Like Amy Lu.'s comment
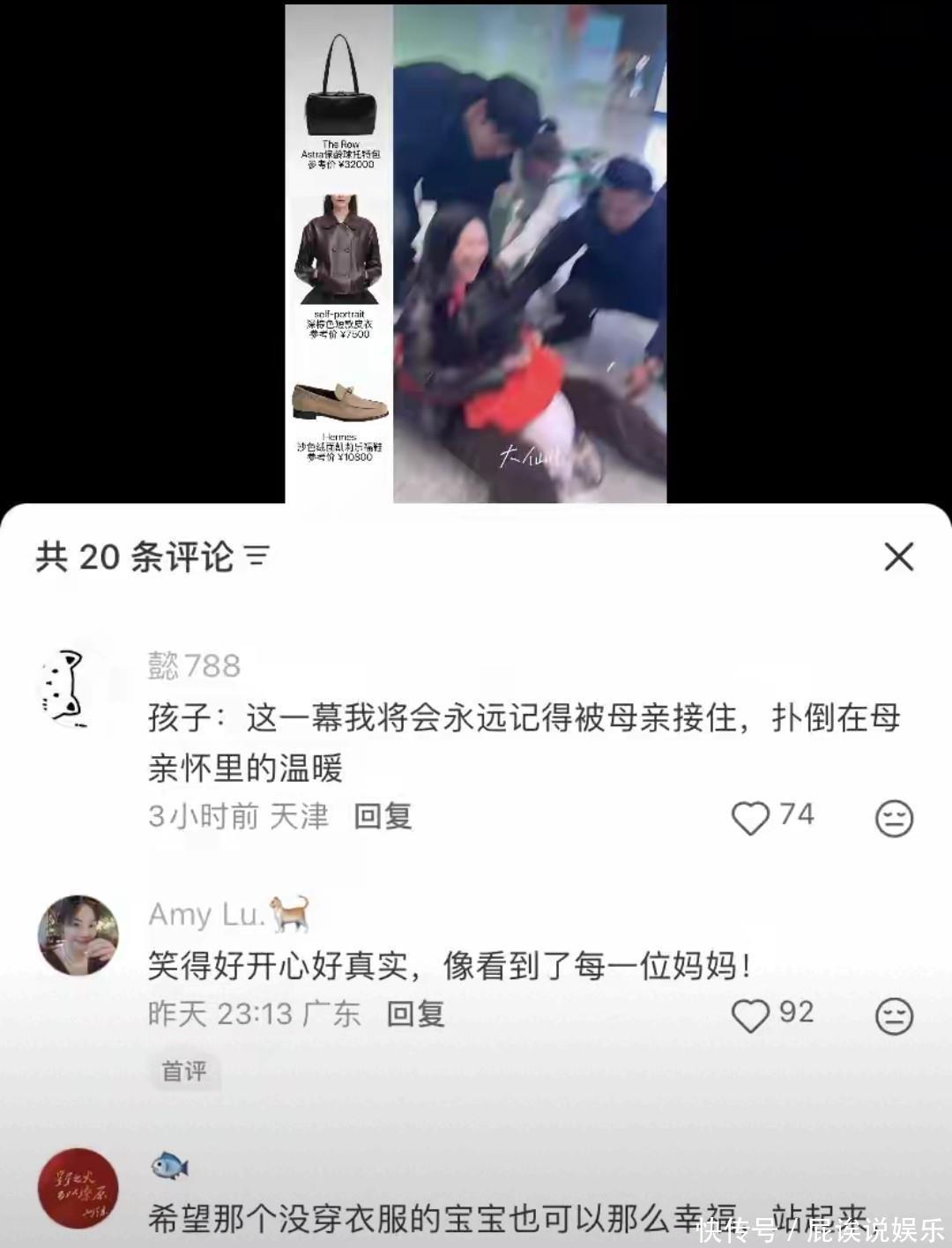 pos(751,1015)
